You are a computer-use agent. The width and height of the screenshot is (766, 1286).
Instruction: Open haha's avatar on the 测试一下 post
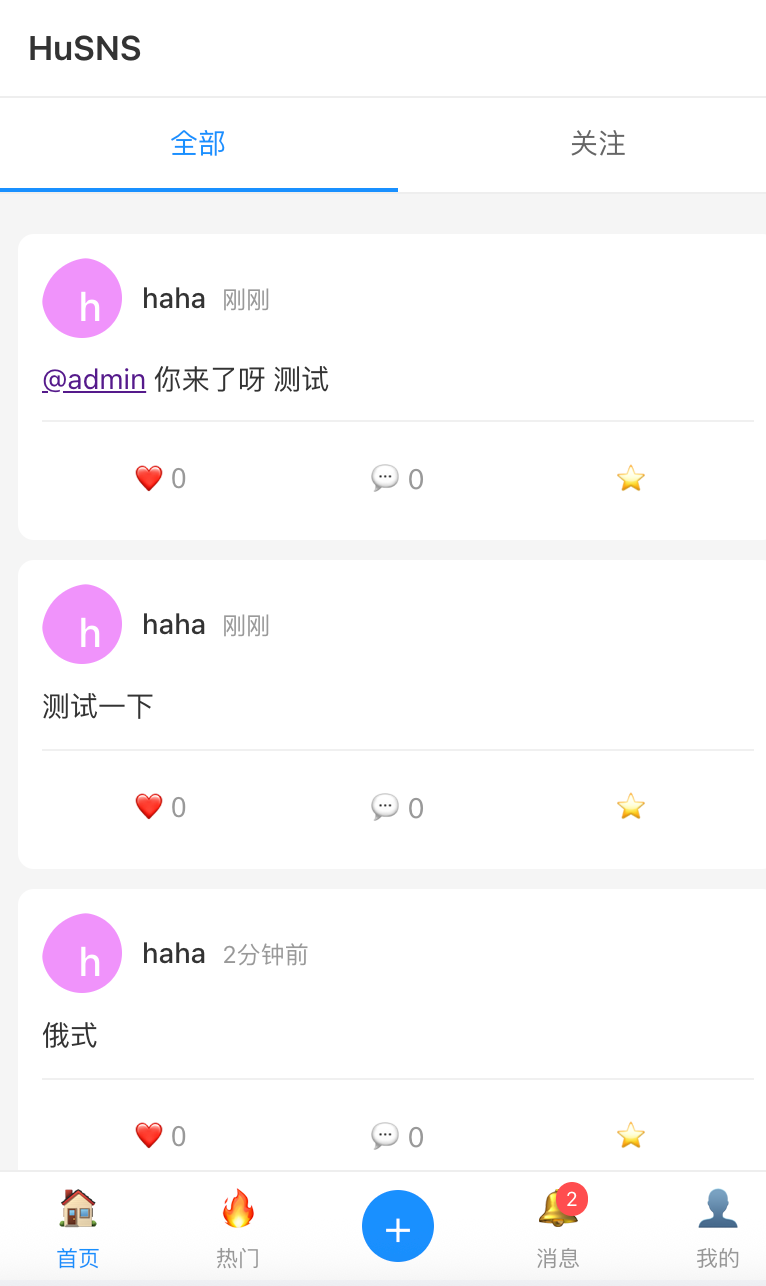(x=82, y=624)
